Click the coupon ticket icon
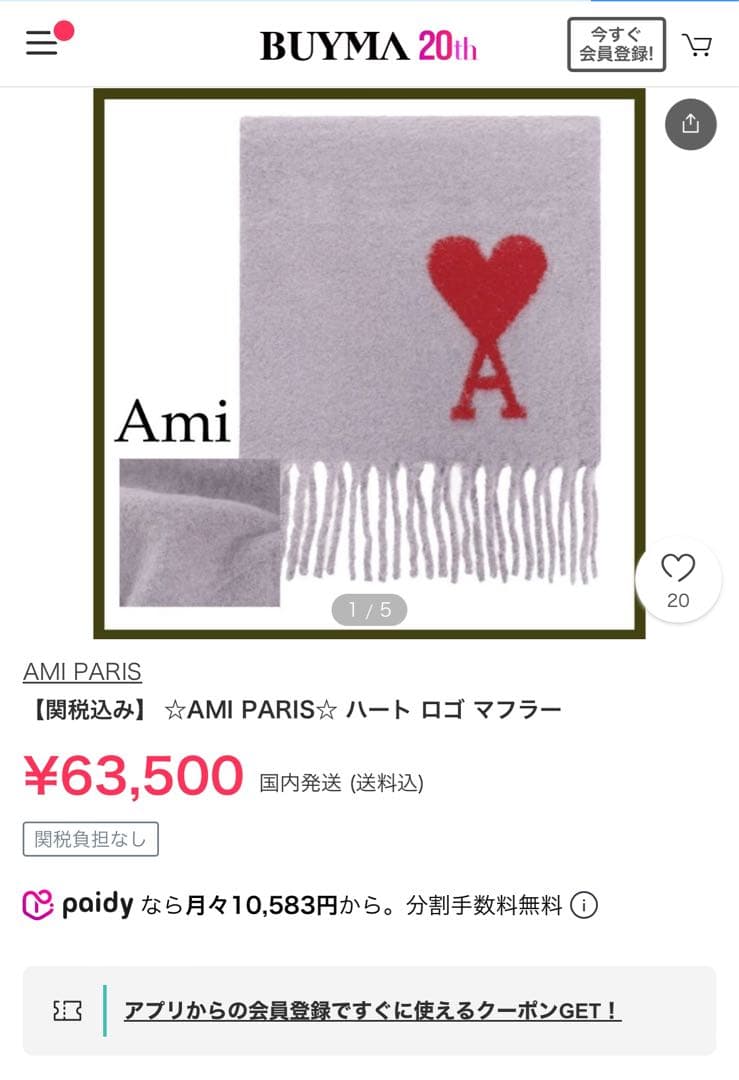This screenshot has height=1080, width=739. pos(67,1011)
